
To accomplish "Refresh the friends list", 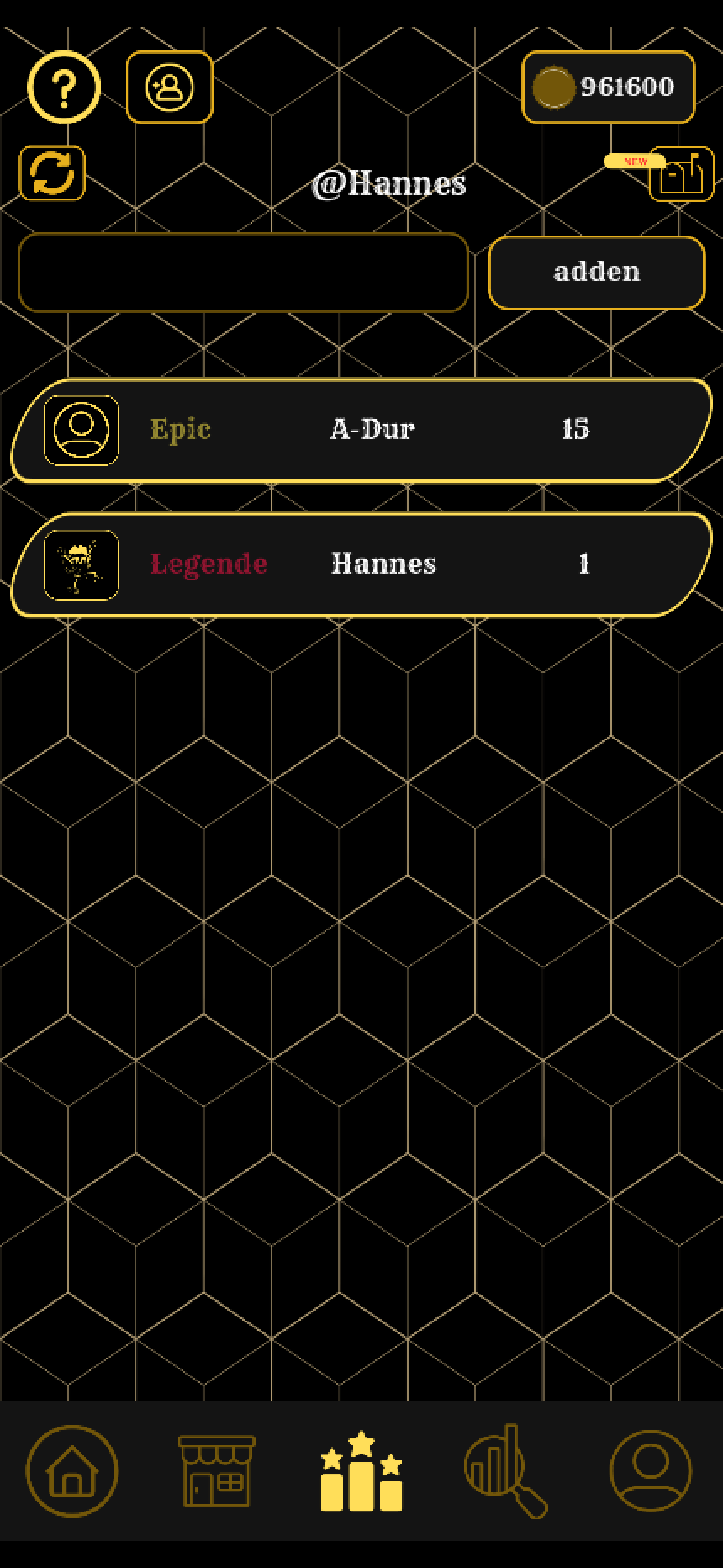I will 52,173.
